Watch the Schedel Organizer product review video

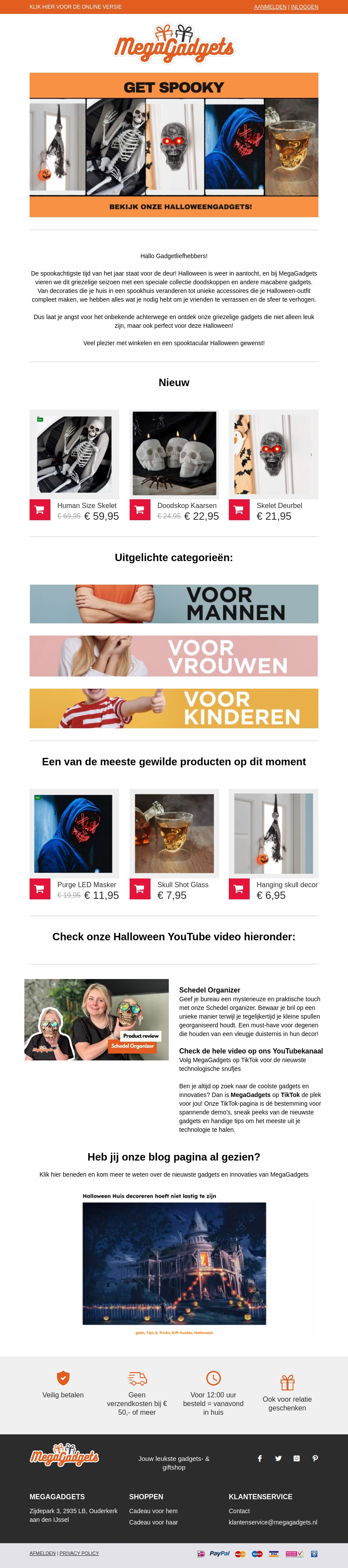(x=97, y=1020)
